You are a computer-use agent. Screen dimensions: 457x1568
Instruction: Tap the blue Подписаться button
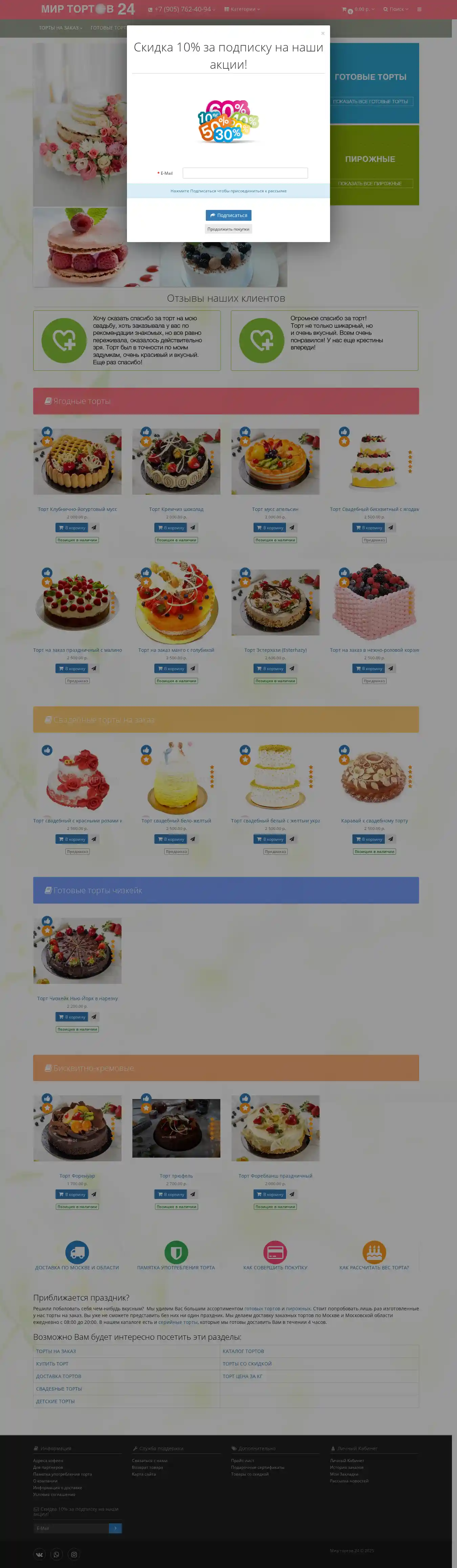[228, 215]
